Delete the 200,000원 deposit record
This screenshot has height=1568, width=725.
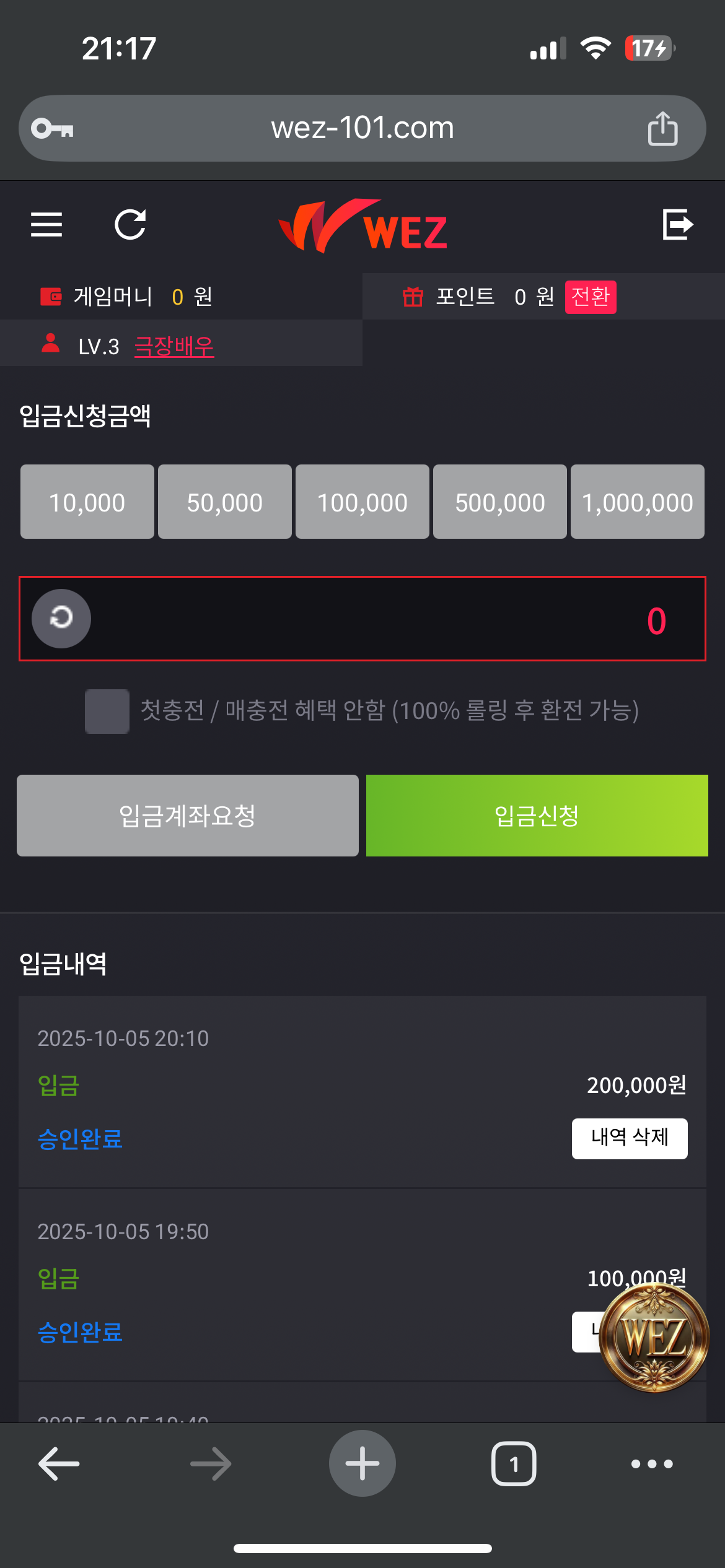(x=629, y=1138)
